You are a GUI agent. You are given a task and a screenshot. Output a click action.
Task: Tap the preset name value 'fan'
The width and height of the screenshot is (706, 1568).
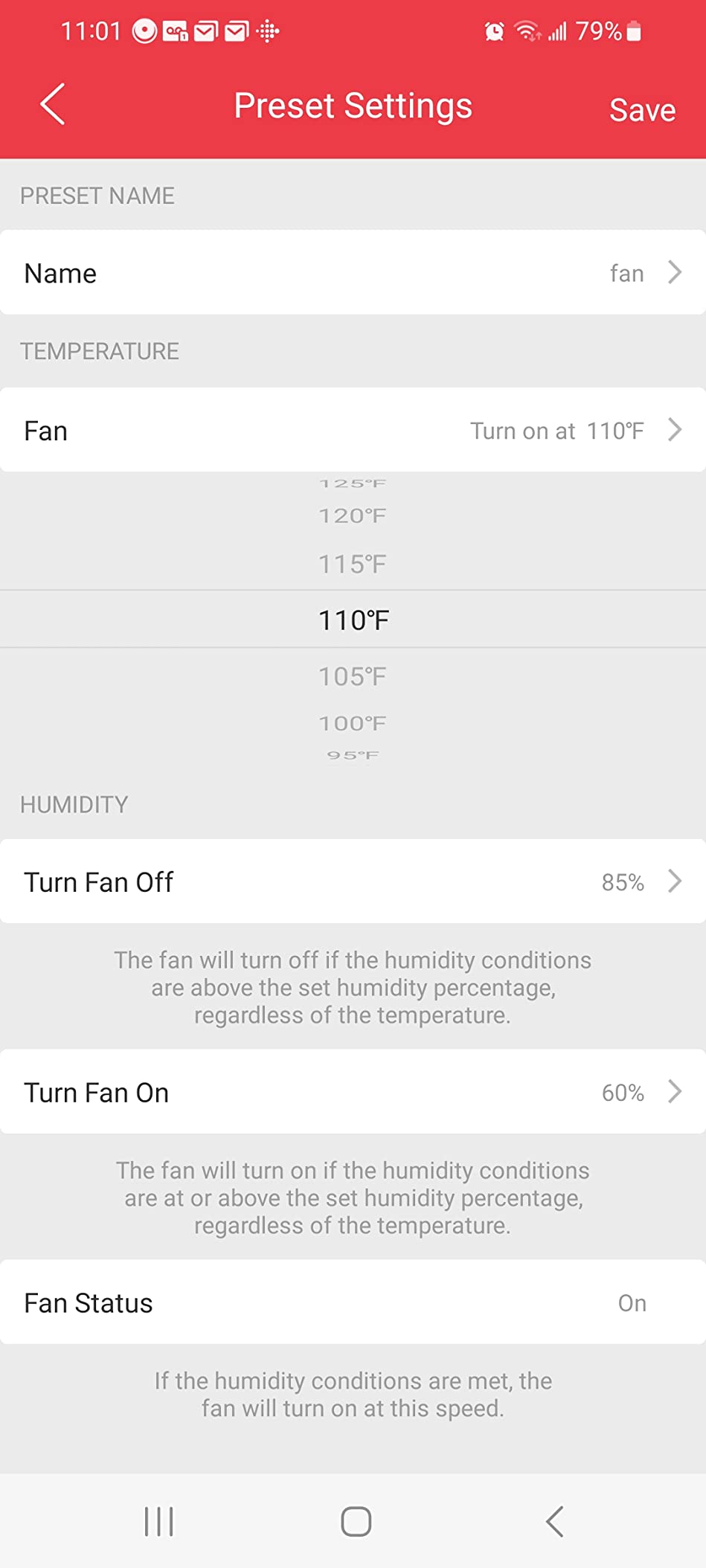[x=627, y=272]
